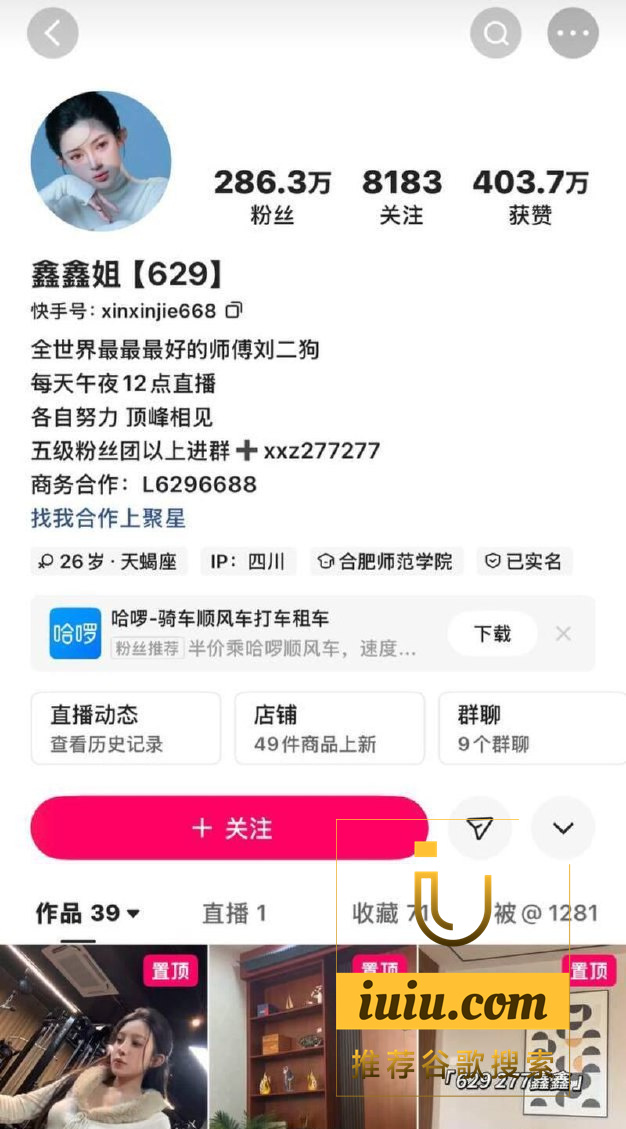Open the profile avatar picture
This screenshot has height=1129, width=626.
[x=101, y=162]
